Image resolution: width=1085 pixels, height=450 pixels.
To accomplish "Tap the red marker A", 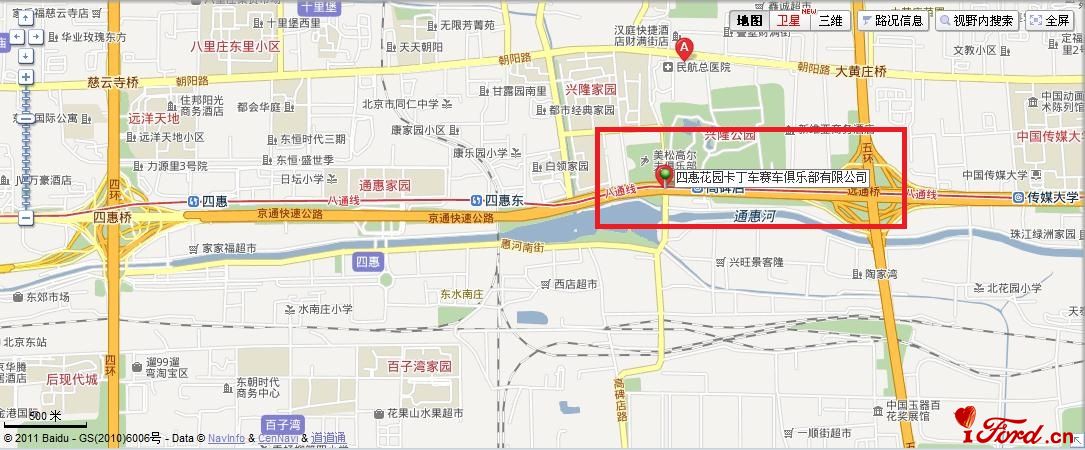I will tap(684, 47).
